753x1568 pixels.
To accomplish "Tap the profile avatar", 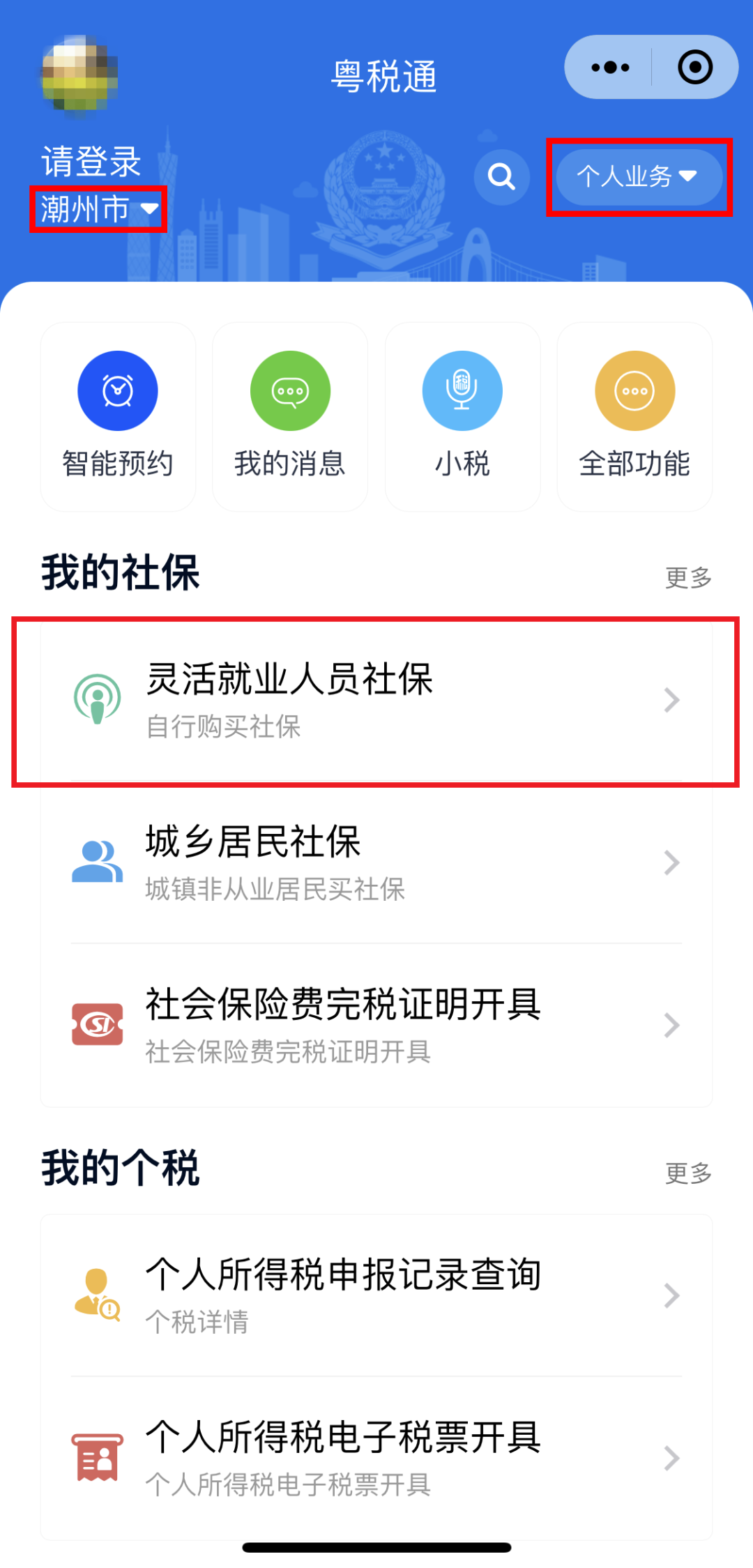I will pos(79,74).
